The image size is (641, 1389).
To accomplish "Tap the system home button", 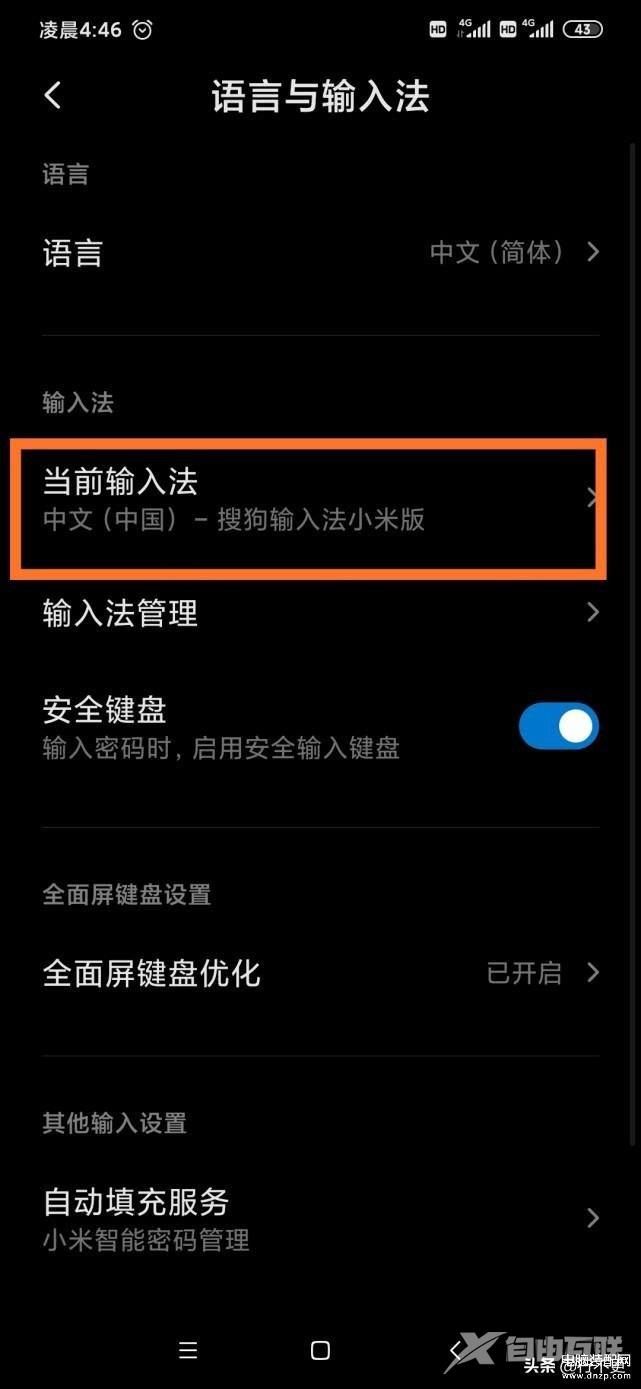I will click(320, 1351).
